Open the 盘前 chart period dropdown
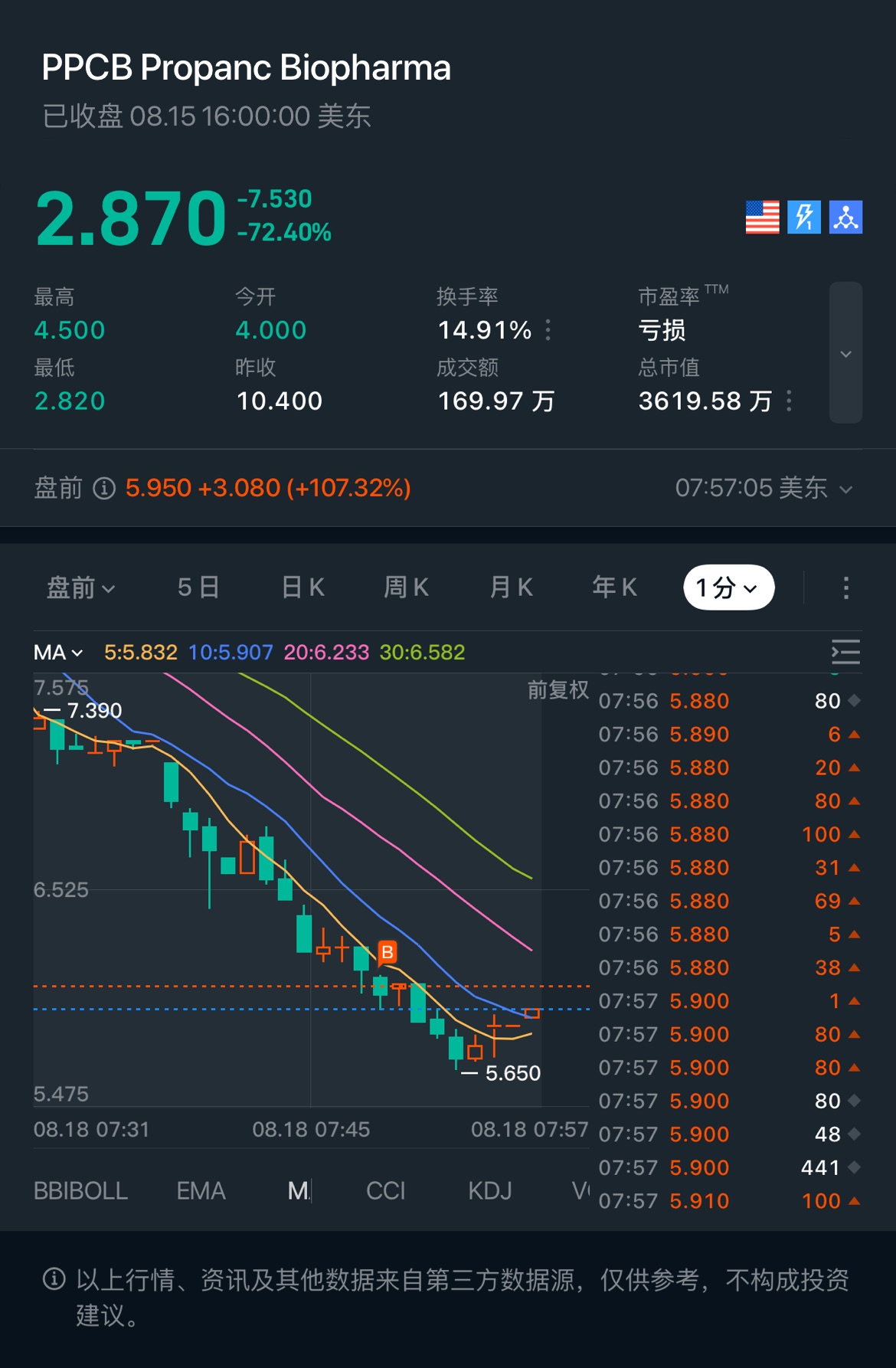 pyautogui.click(x=80, y=587)
